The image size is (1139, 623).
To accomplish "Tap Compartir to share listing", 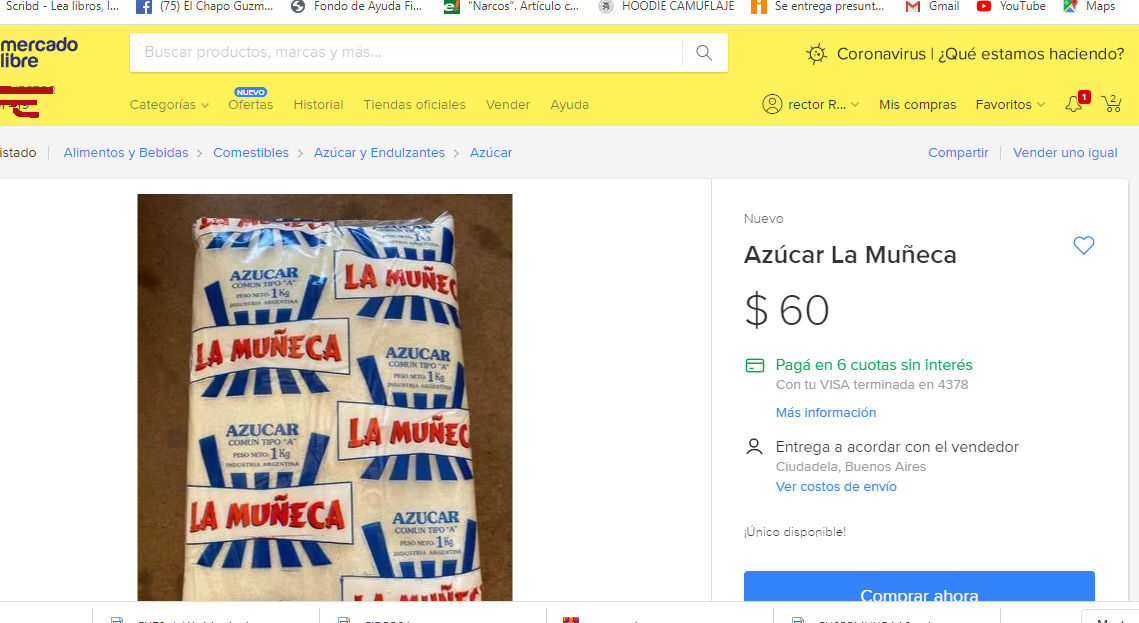I will [957, 153].
